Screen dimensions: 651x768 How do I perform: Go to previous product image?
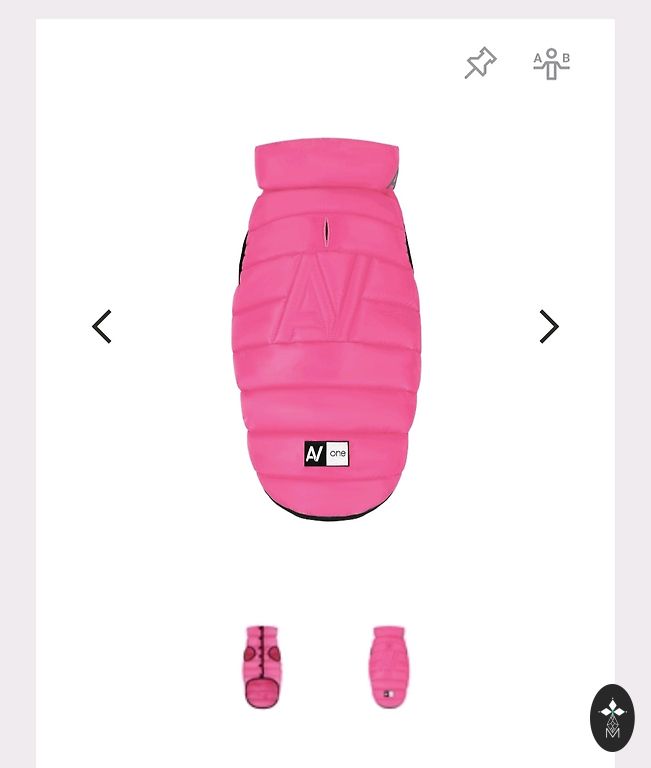(102, 327)
